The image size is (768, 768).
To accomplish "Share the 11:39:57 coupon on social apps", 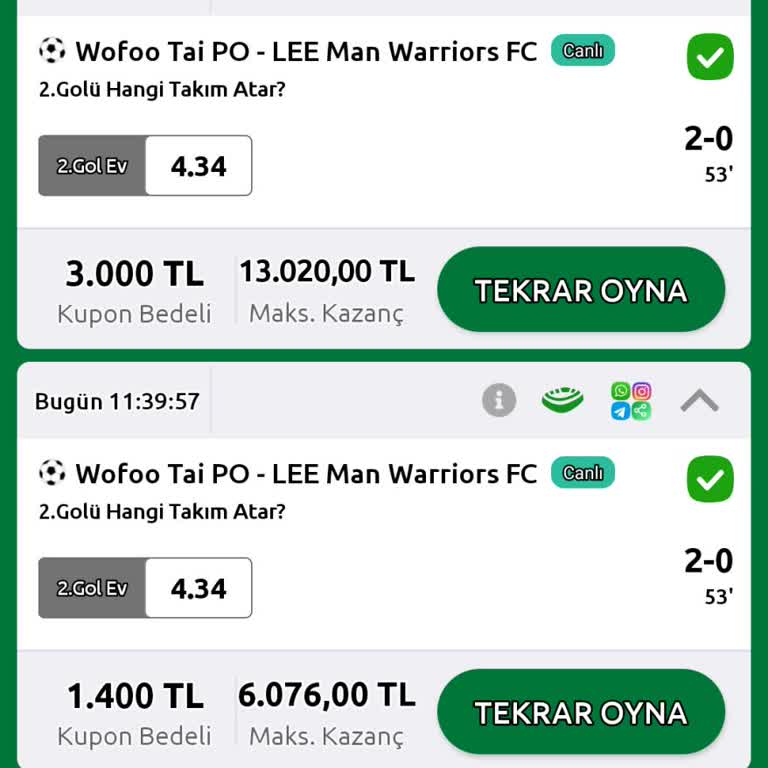I will point(631,401).
